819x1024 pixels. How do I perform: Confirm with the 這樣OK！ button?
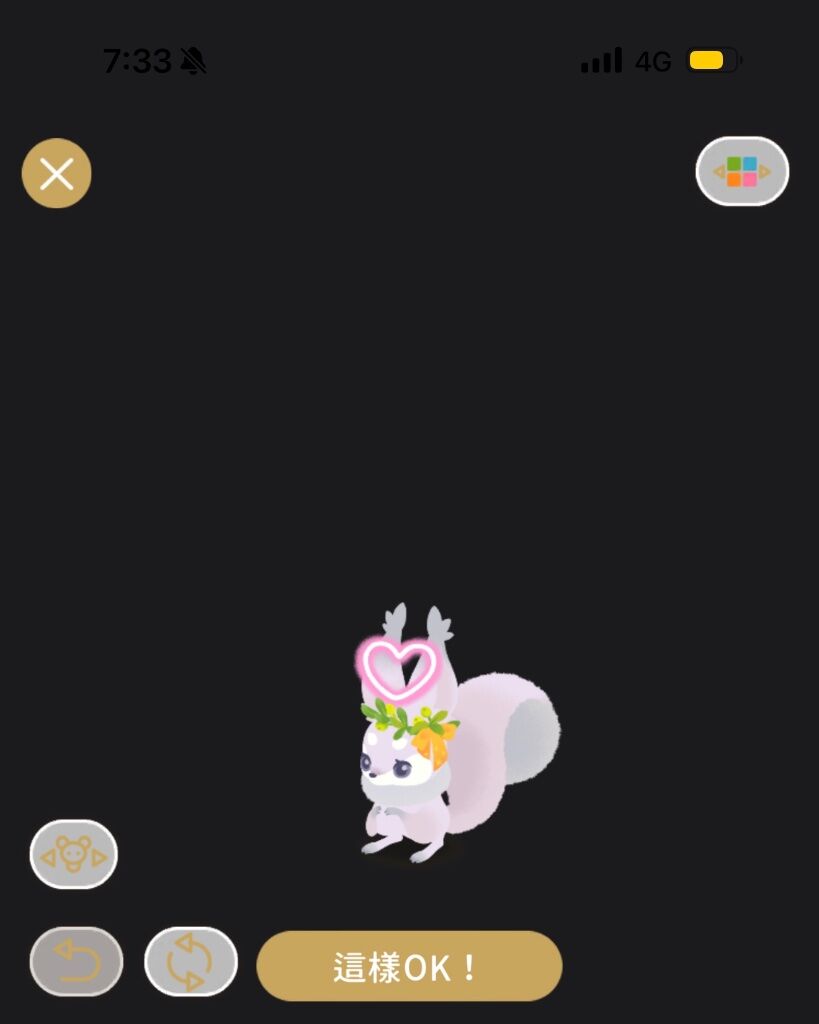point(409,966)
